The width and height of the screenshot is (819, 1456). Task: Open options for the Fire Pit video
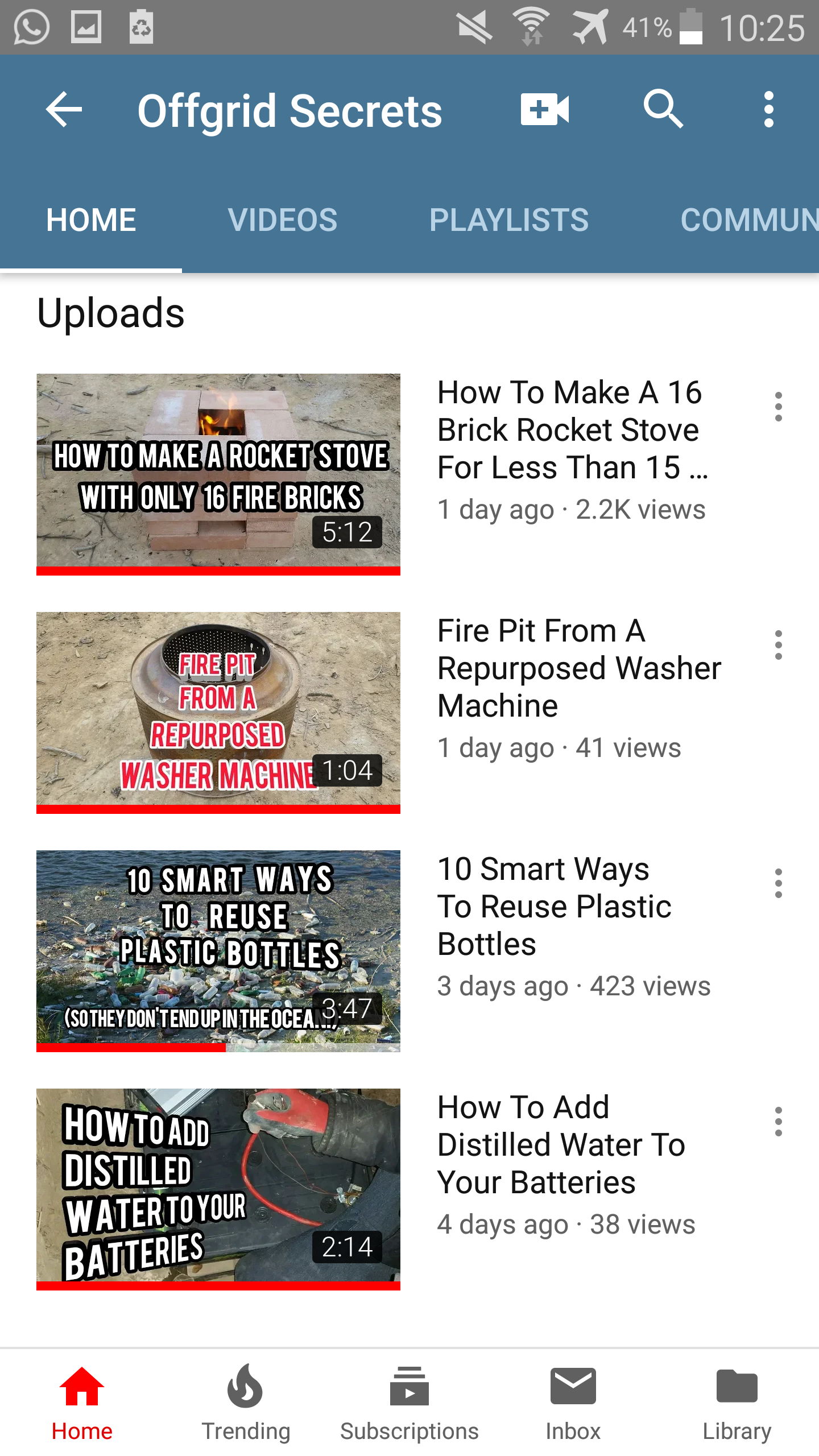coord(778,645)
